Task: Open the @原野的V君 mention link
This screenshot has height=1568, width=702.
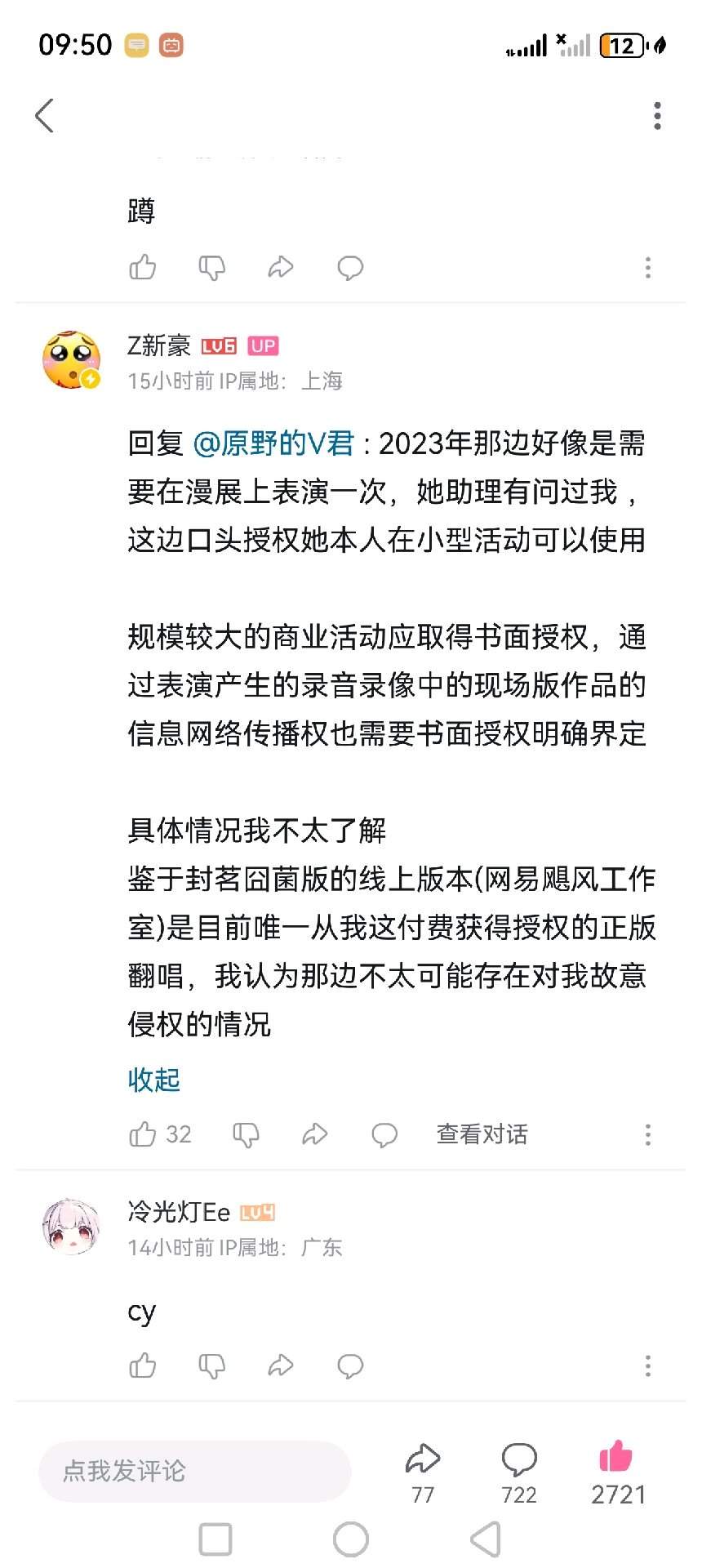Action: [x=273, y=443]
